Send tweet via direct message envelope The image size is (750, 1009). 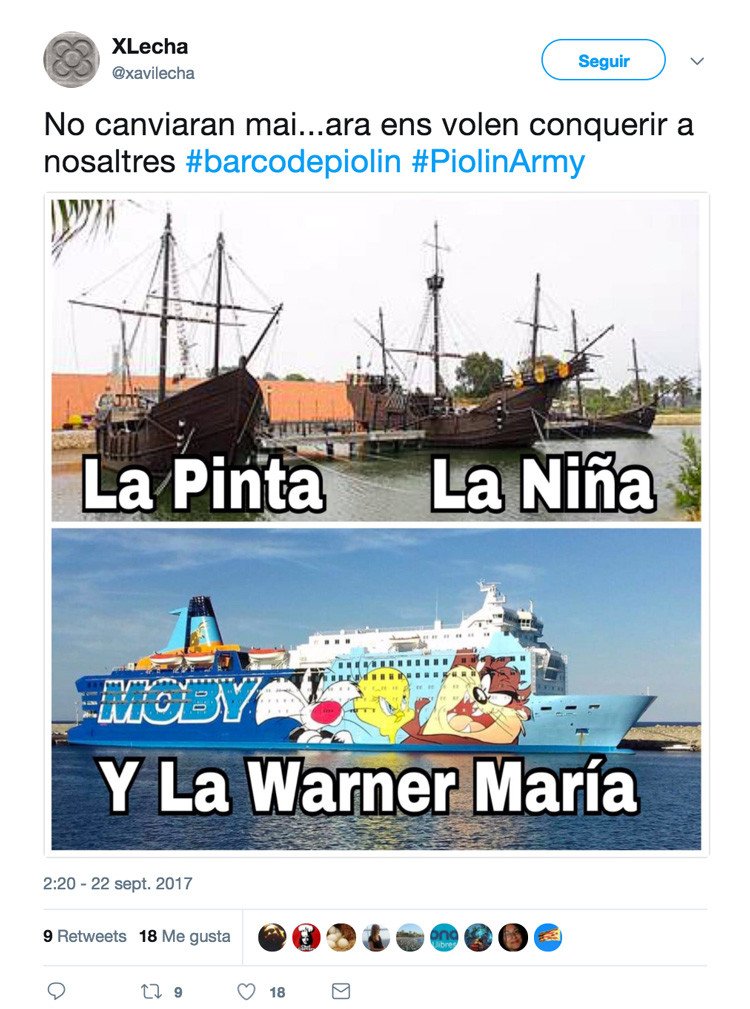(341, 991)
